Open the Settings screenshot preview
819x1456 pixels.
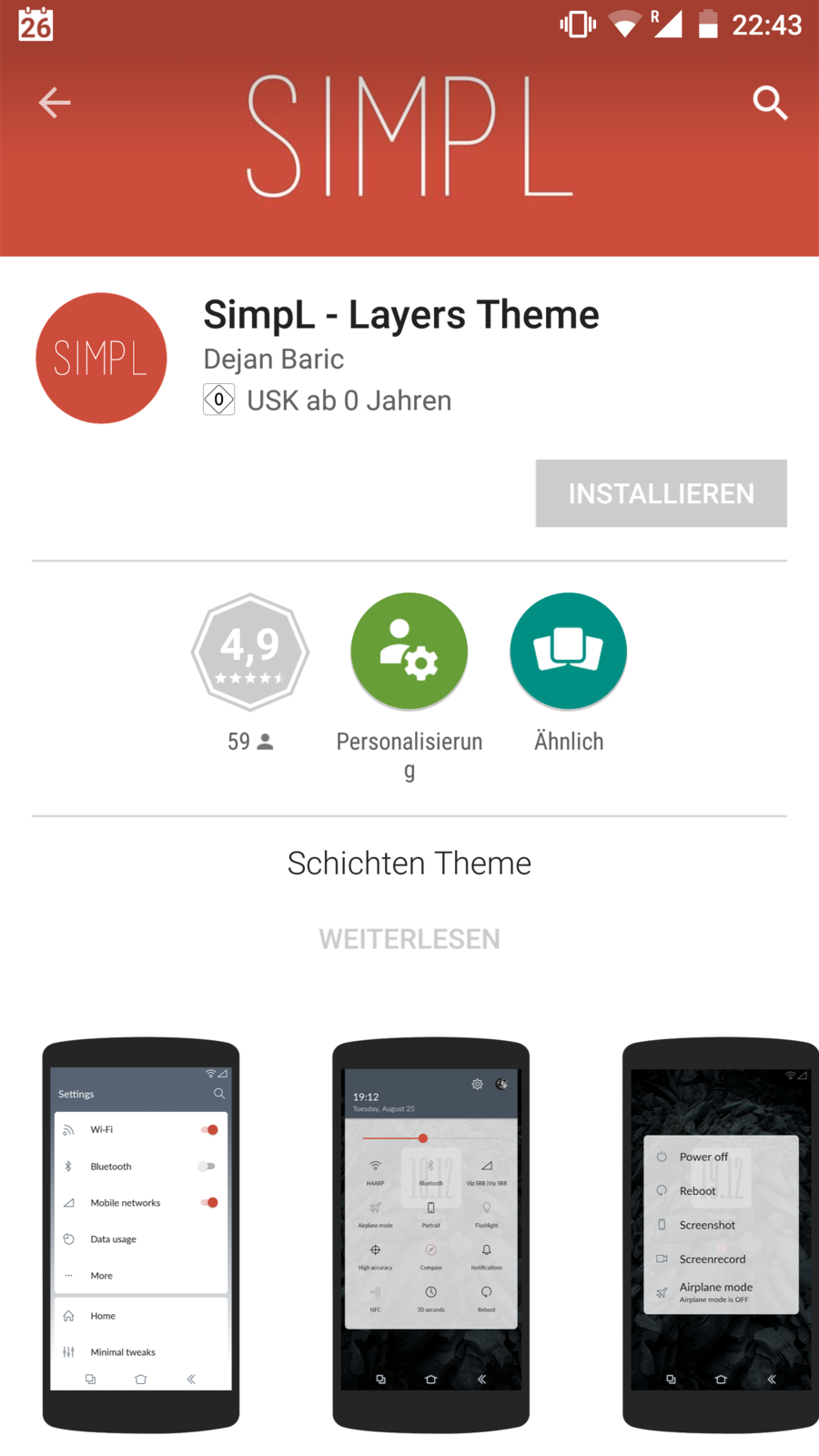point(141,1234)
